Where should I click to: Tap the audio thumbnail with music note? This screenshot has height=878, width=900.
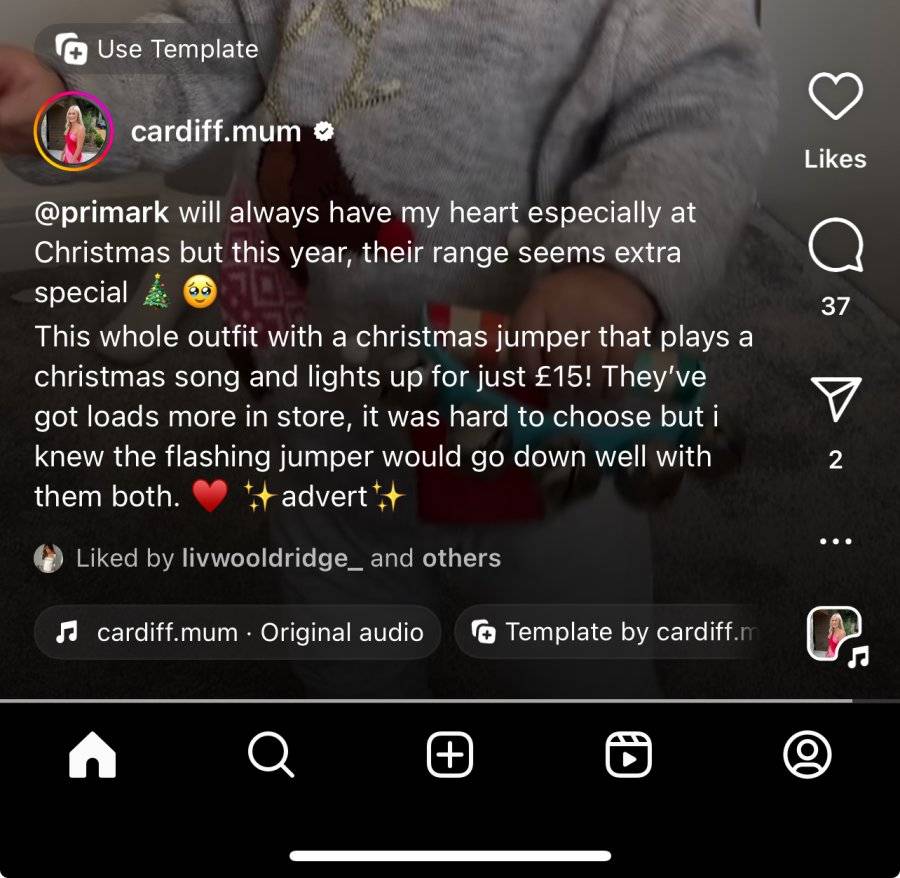[837, 636]
